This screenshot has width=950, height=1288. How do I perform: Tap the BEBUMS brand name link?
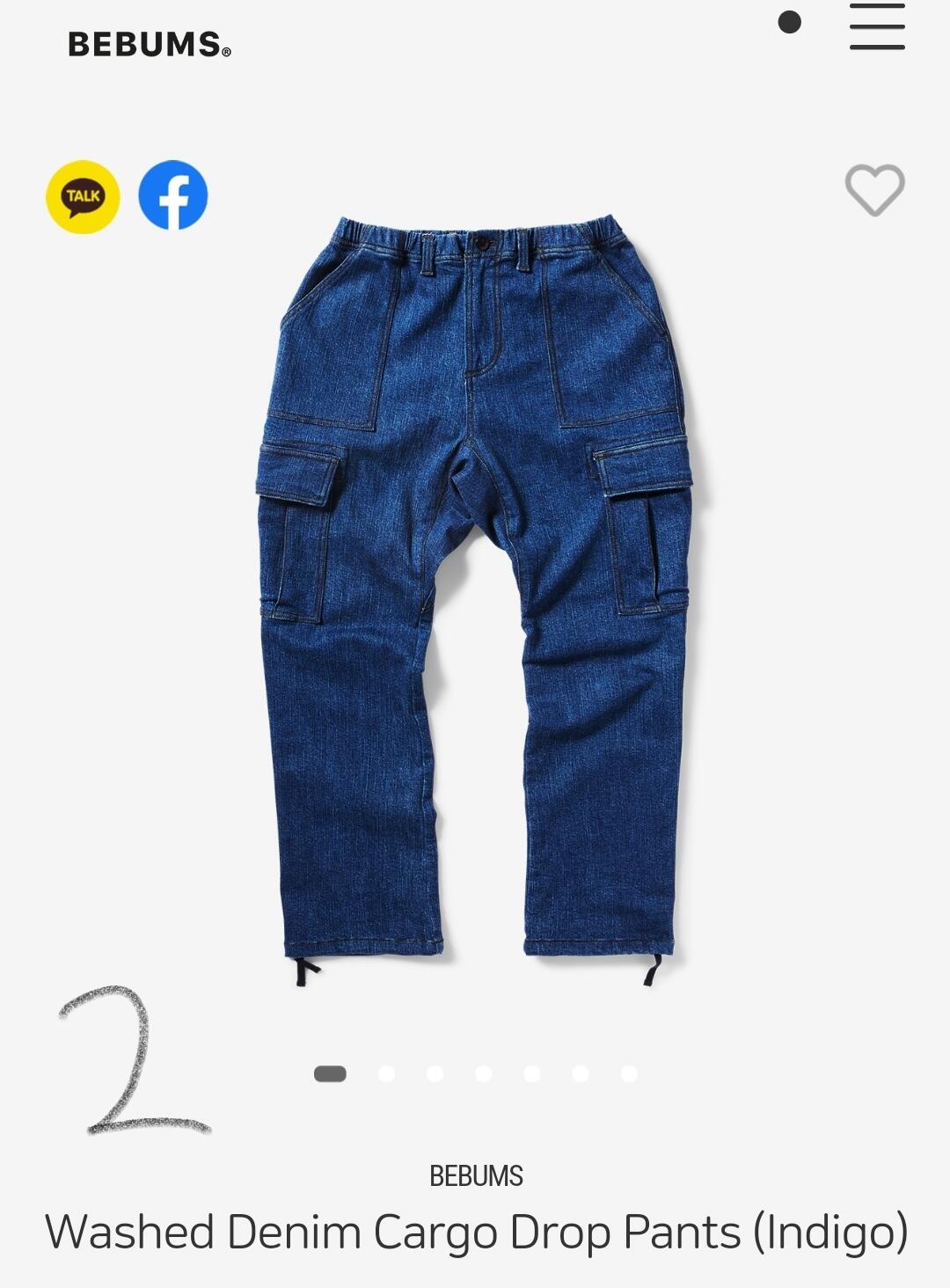(476, 1175)
